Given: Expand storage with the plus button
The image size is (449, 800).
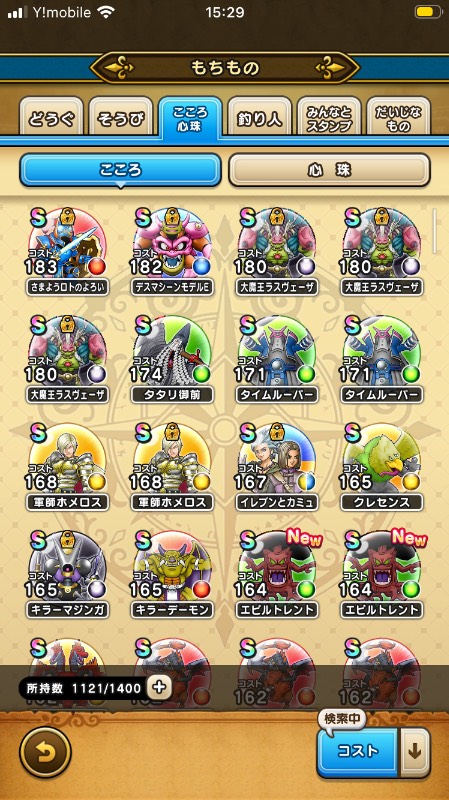Looking at the screenshot, I should click(x=159, y=688).
